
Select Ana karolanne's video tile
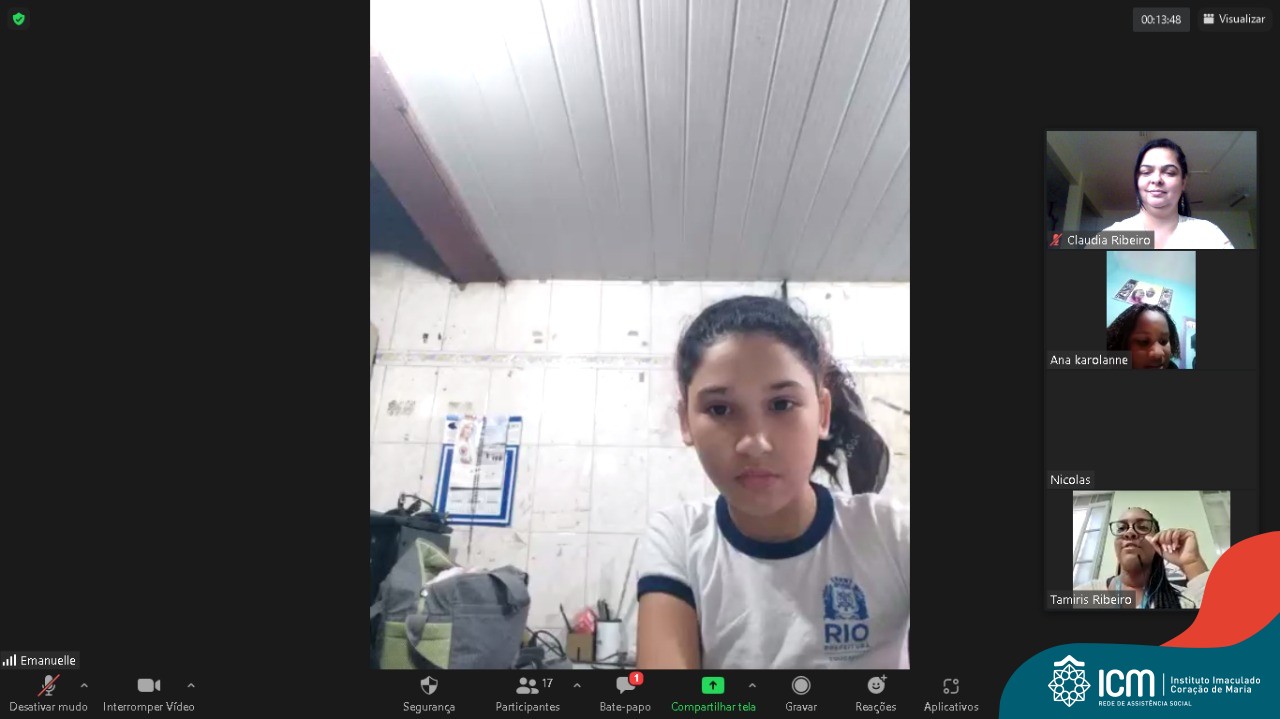click(1151, 309)
